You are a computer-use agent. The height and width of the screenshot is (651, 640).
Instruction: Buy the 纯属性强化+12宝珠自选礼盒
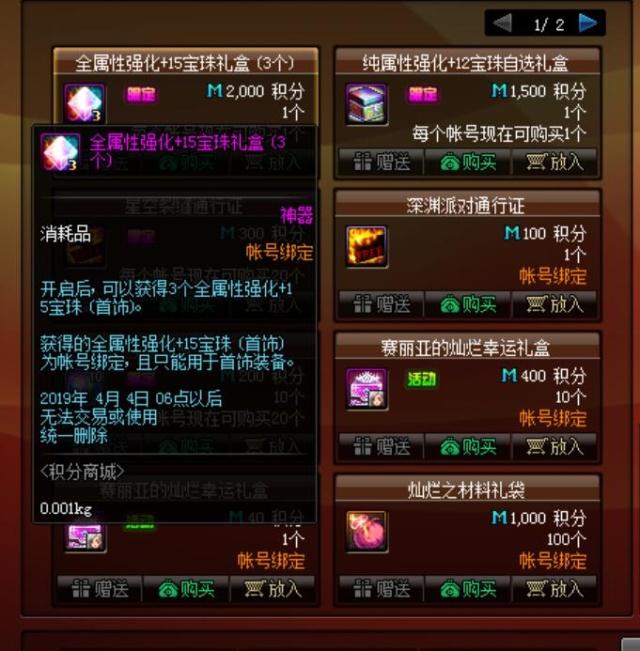pos(468,162)
